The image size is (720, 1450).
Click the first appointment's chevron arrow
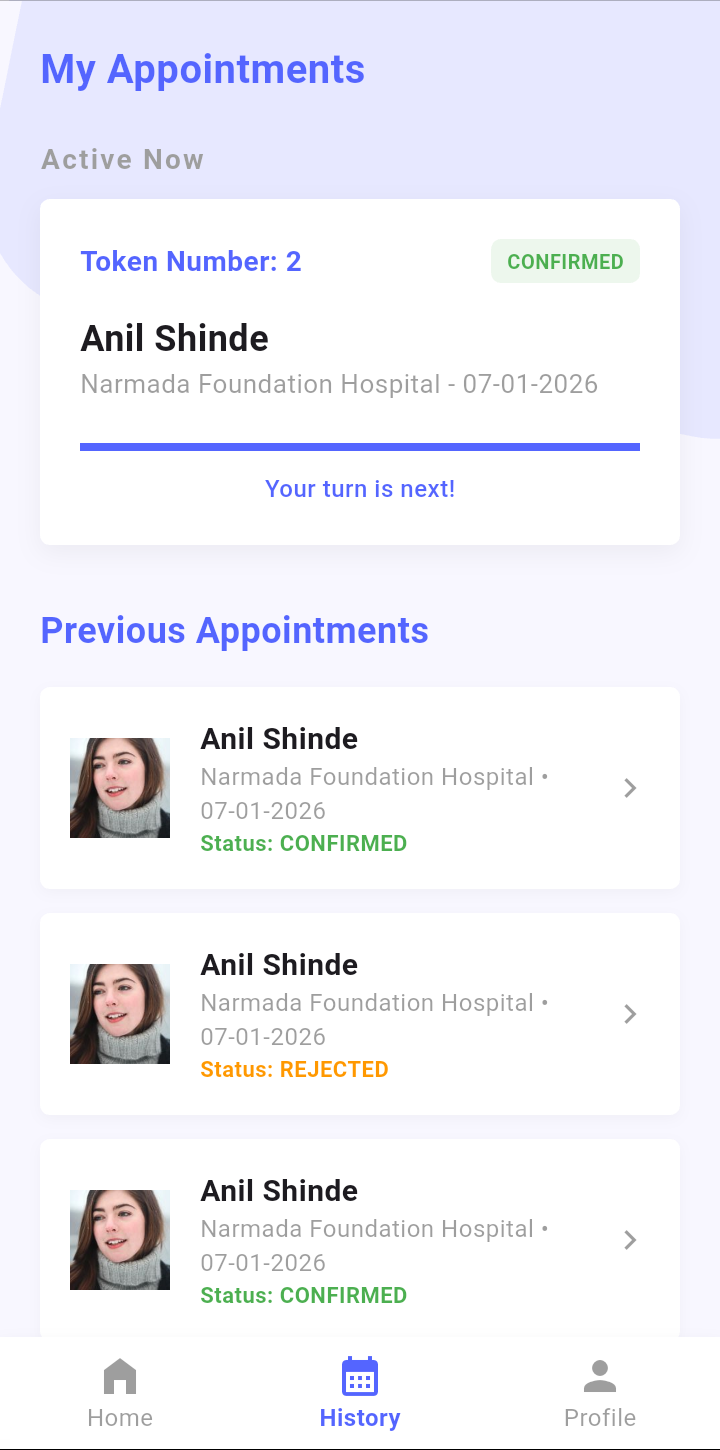(630, 788)
